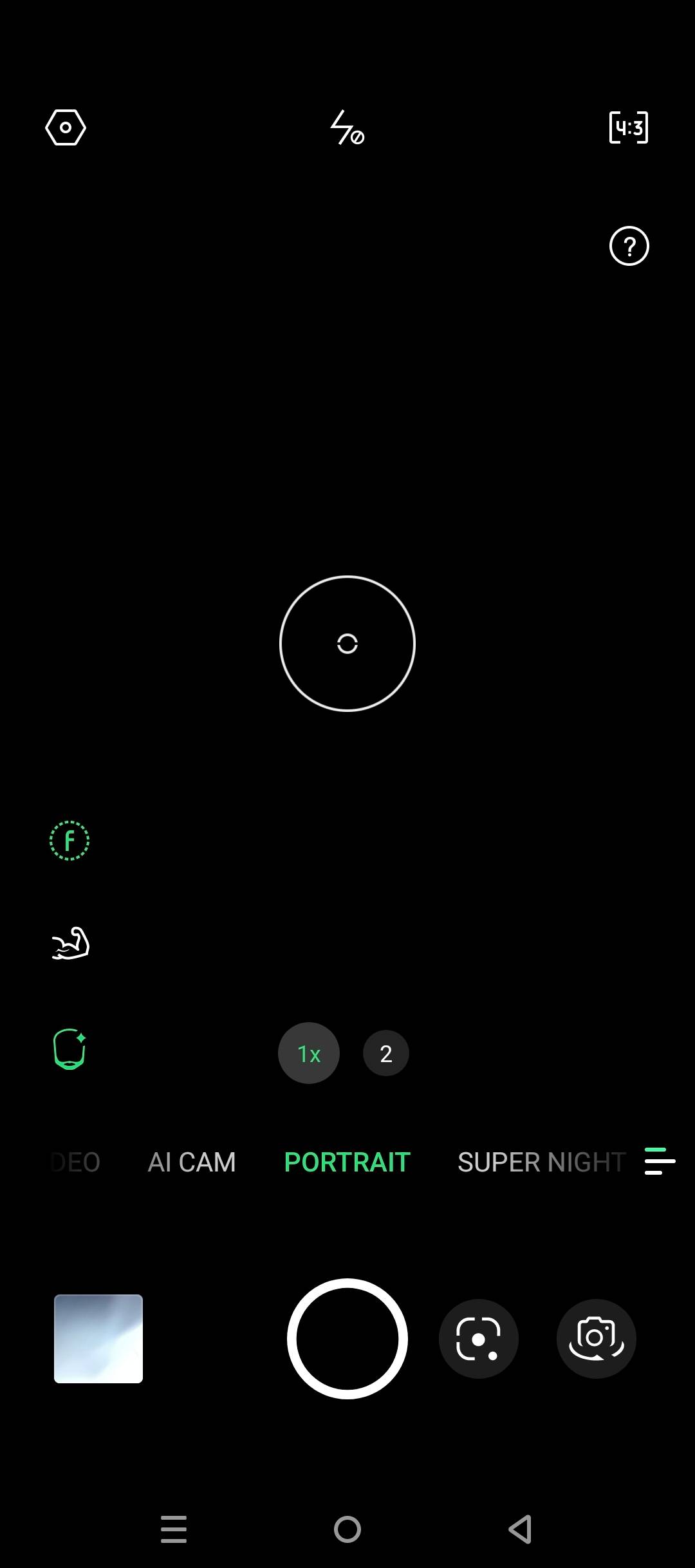Screen dimensions: 695x1568
Task: Open the more camera modes menu
Action: [660, 1161]
